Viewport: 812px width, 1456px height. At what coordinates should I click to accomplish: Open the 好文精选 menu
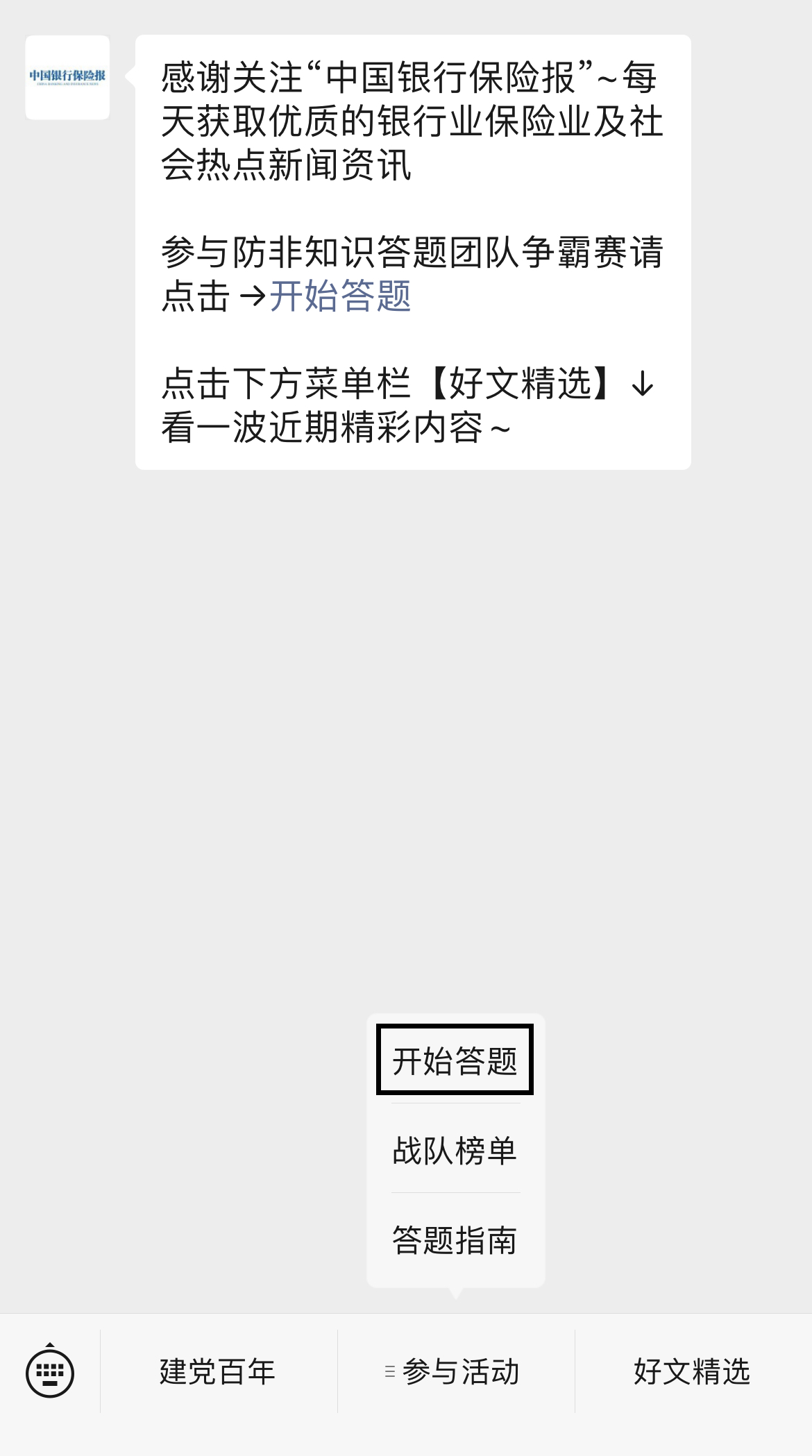(693, 1371)
